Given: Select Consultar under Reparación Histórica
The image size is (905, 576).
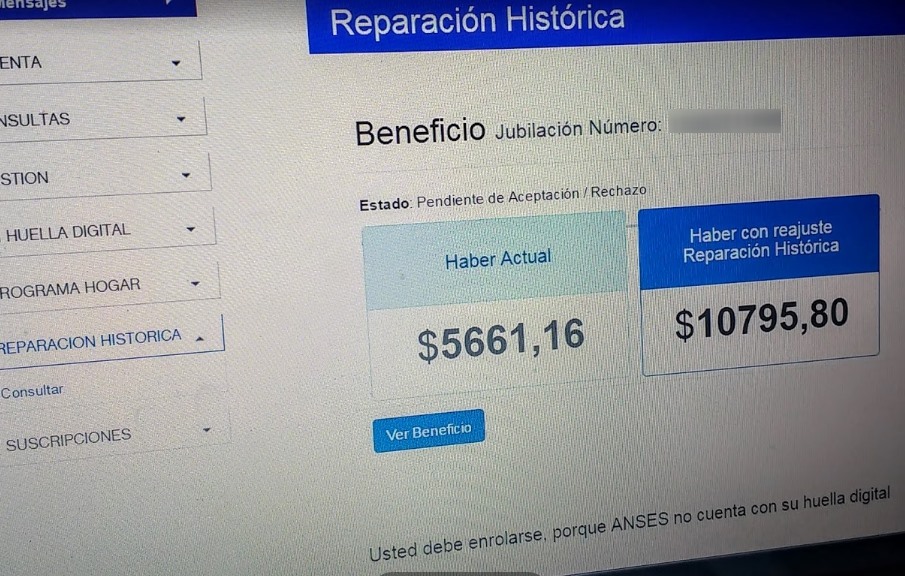Looking at the screenshot, I should coord(32,391).
